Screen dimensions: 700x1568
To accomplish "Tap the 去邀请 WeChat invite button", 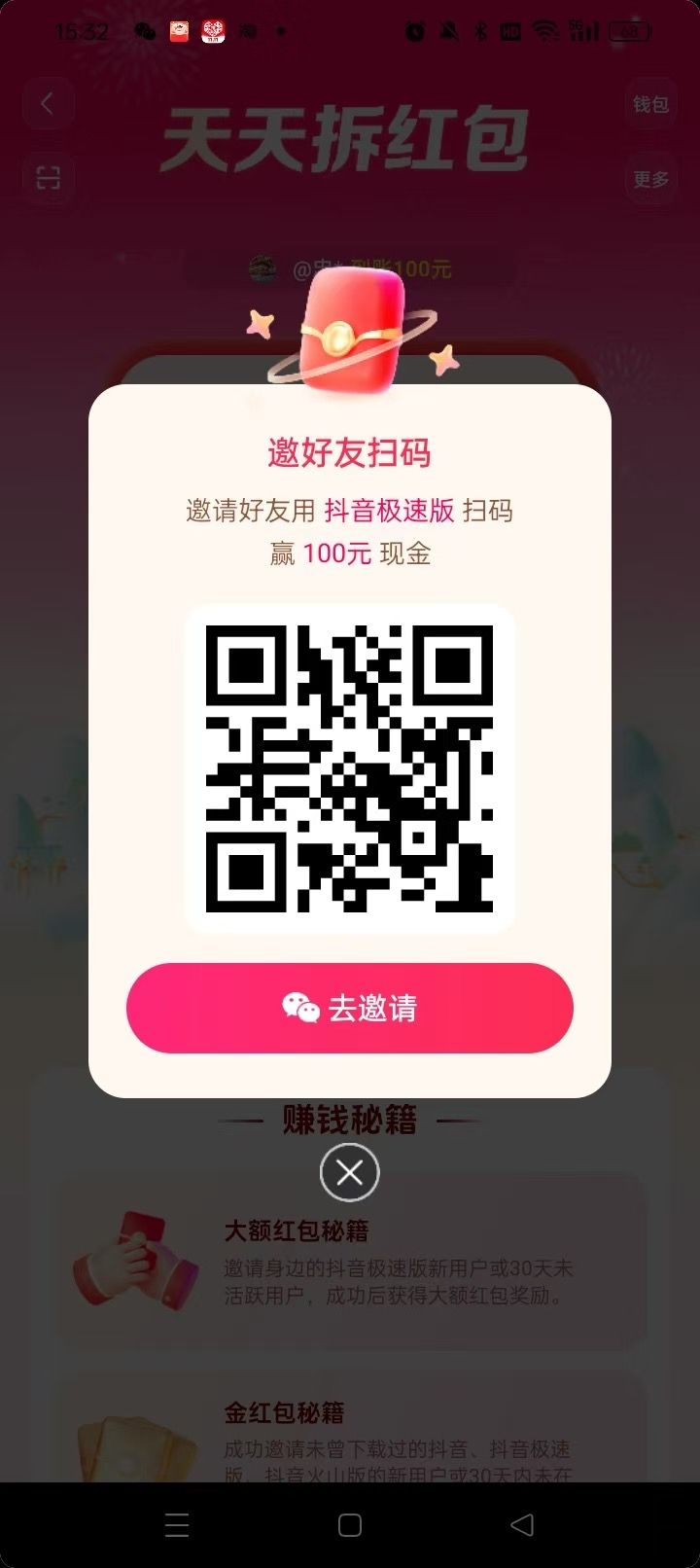I will coord(350,1008).
